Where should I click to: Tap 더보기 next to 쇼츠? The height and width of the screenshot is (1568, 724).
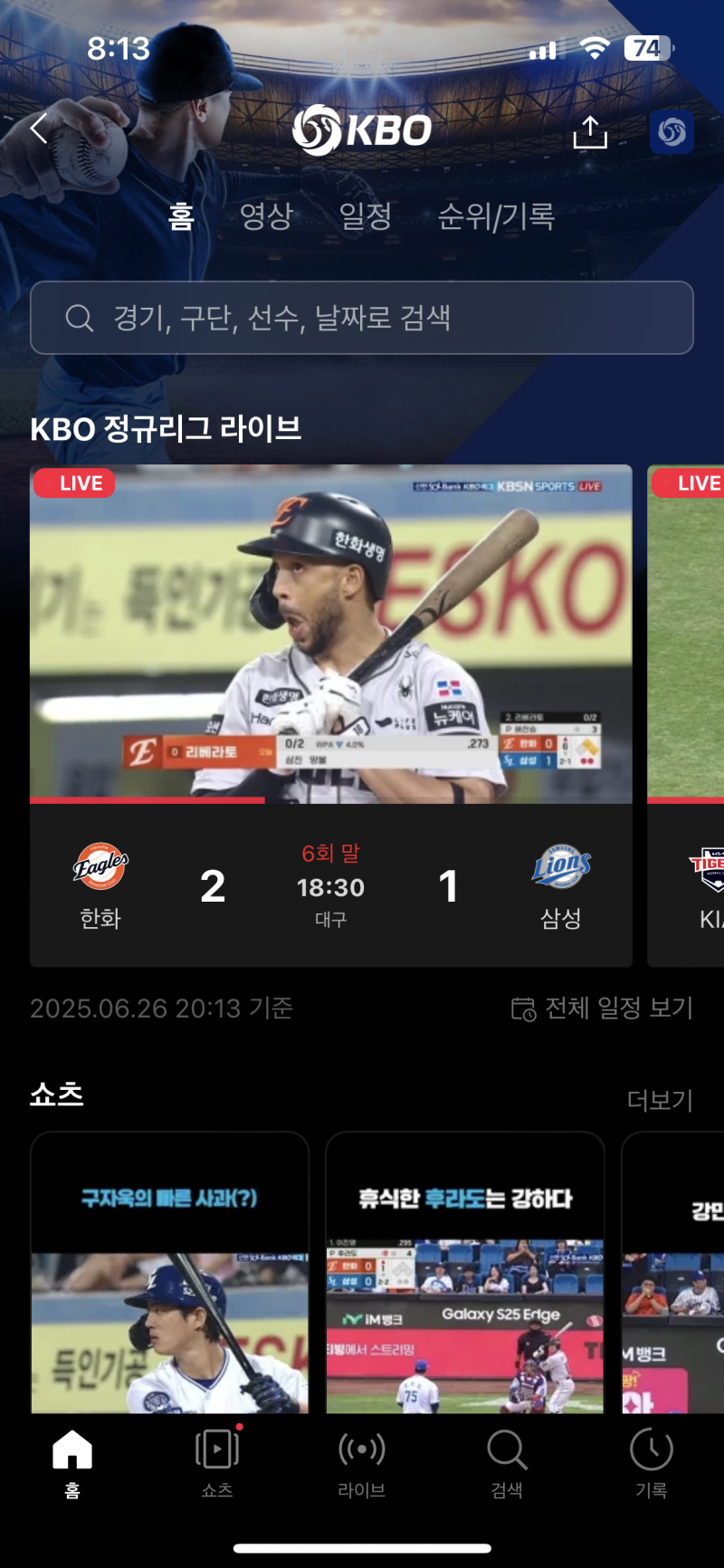pyautogui.click(x=660, y=1100)
